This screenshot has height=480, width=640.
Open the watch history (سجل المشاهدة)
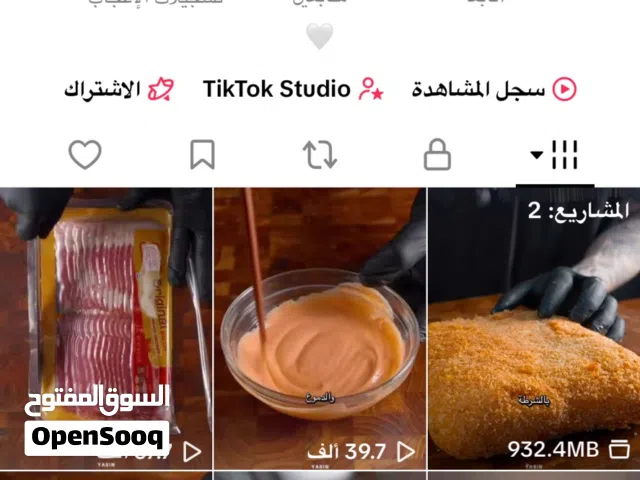tap(494, 89)
